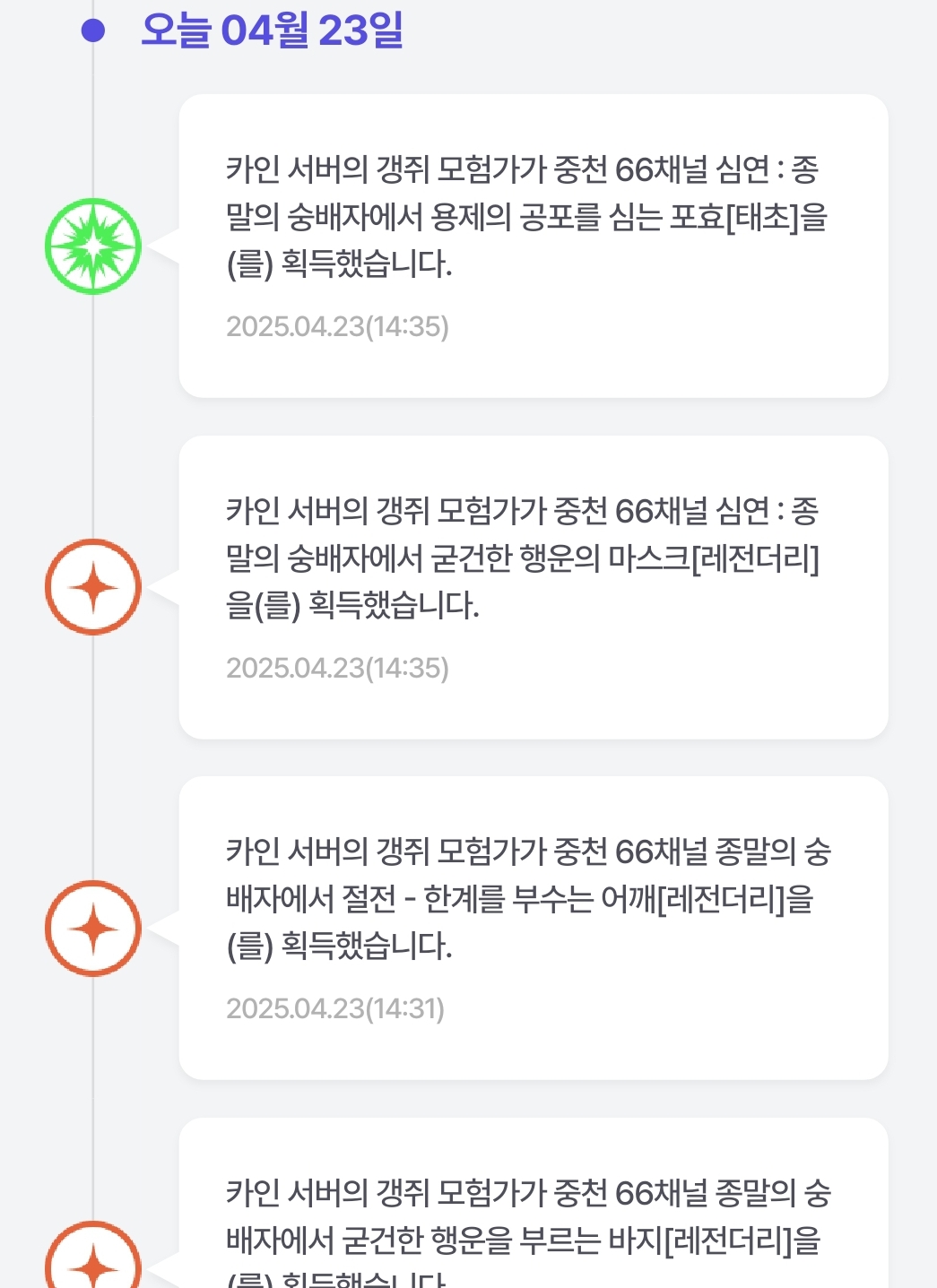Select the 굳건한 행운의 마스크[레전더리] entry

point(533,587)
